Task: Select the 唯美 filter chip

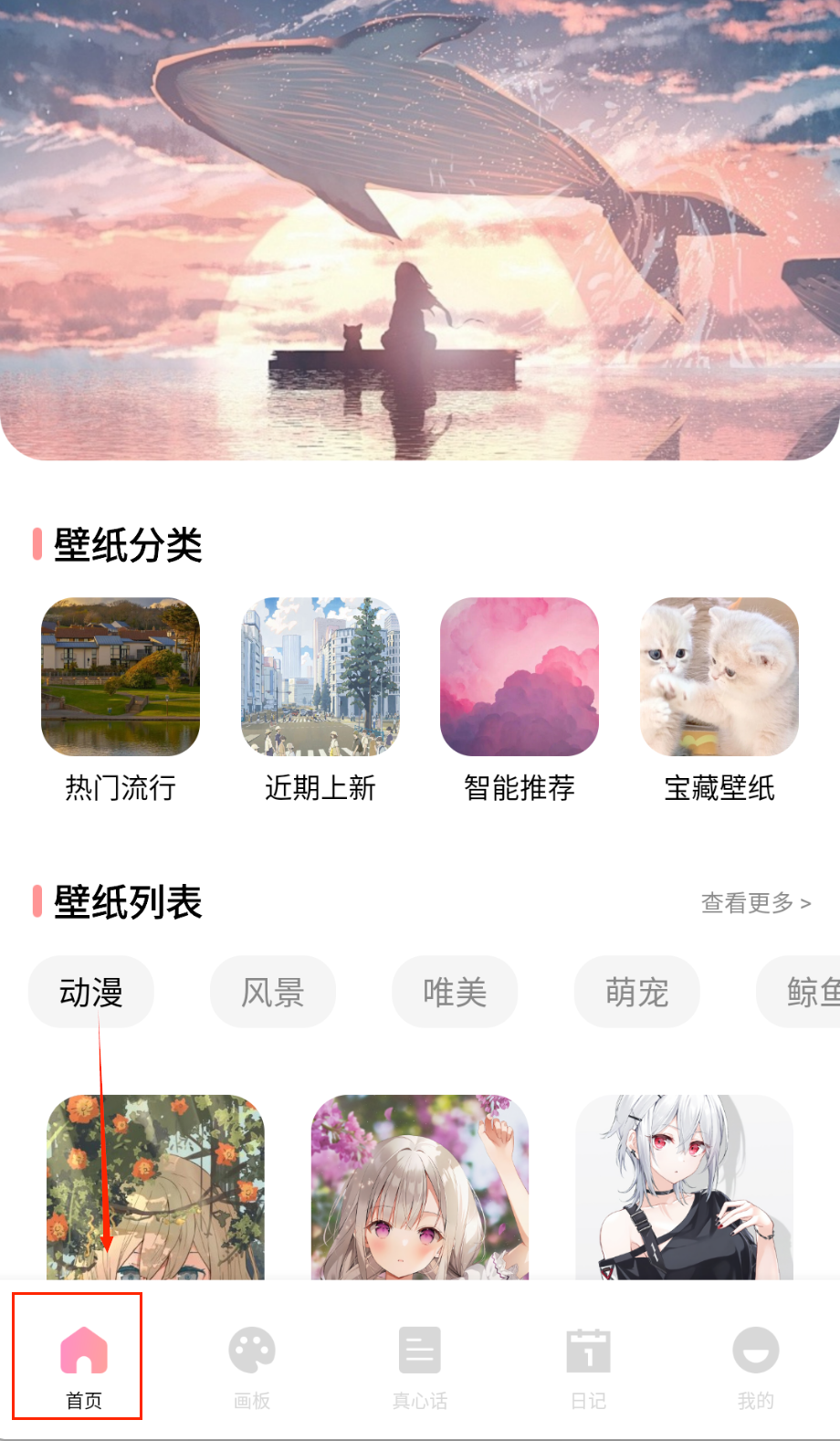Action: pos(455,992)
